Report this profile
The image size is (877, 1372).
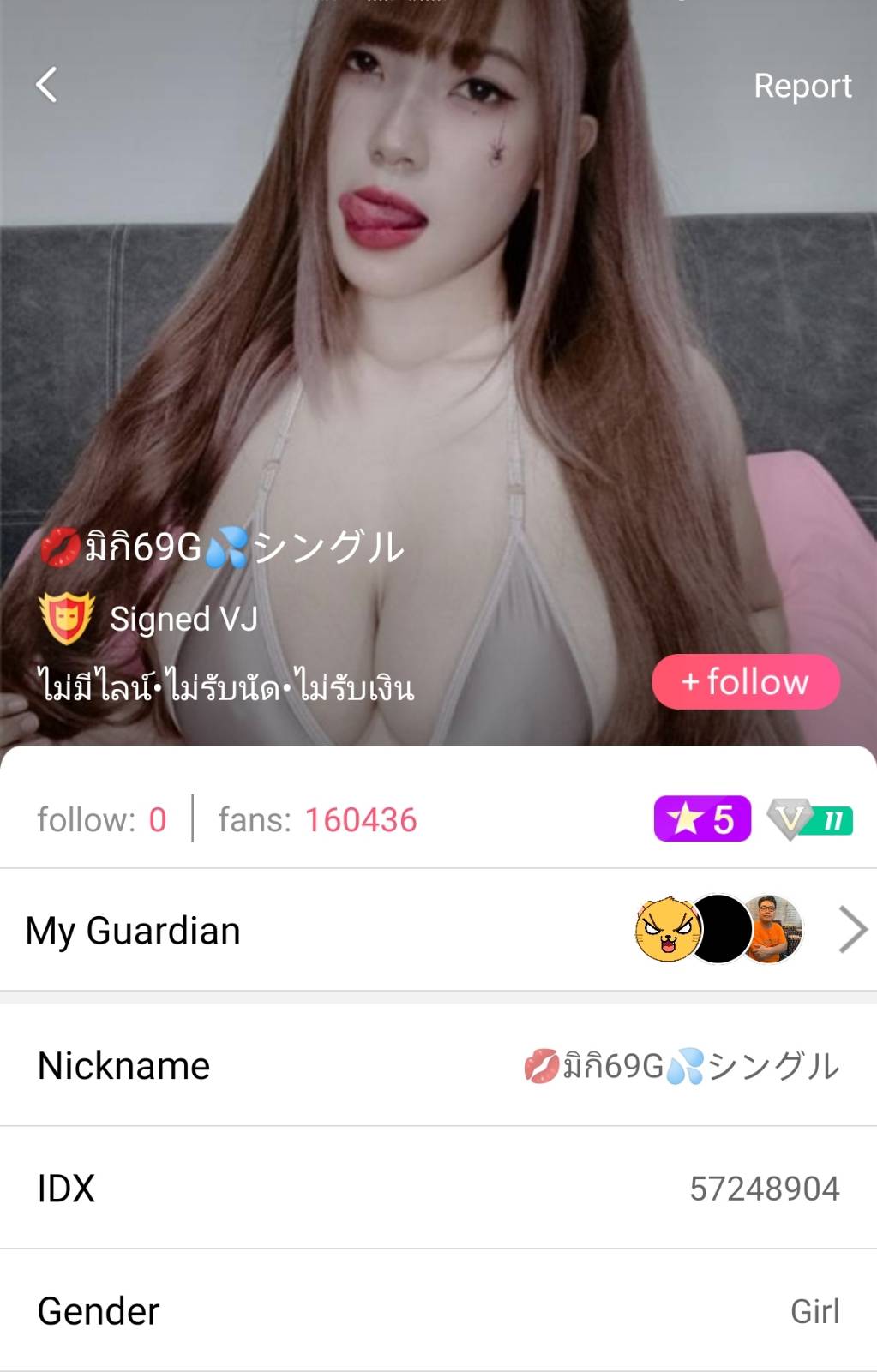(x=802, y=86)
